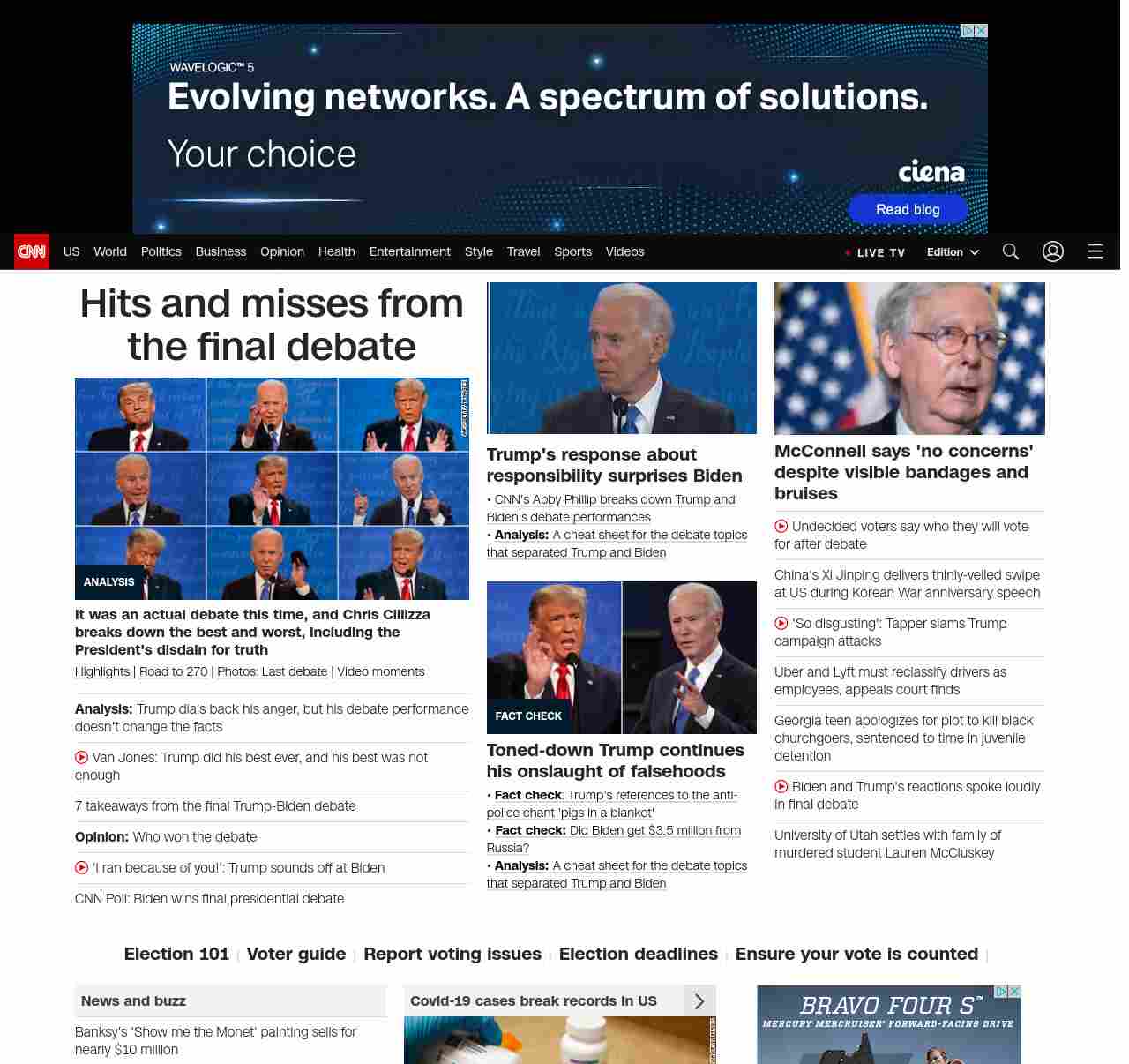
Task: Open the Road to 270 link
Action: coord(173,671)
